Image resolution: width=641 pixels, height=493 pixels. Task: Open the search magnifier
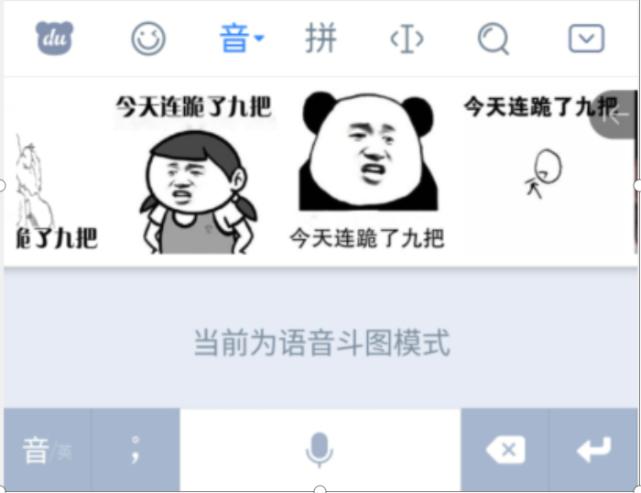click(x=493, y=39)
